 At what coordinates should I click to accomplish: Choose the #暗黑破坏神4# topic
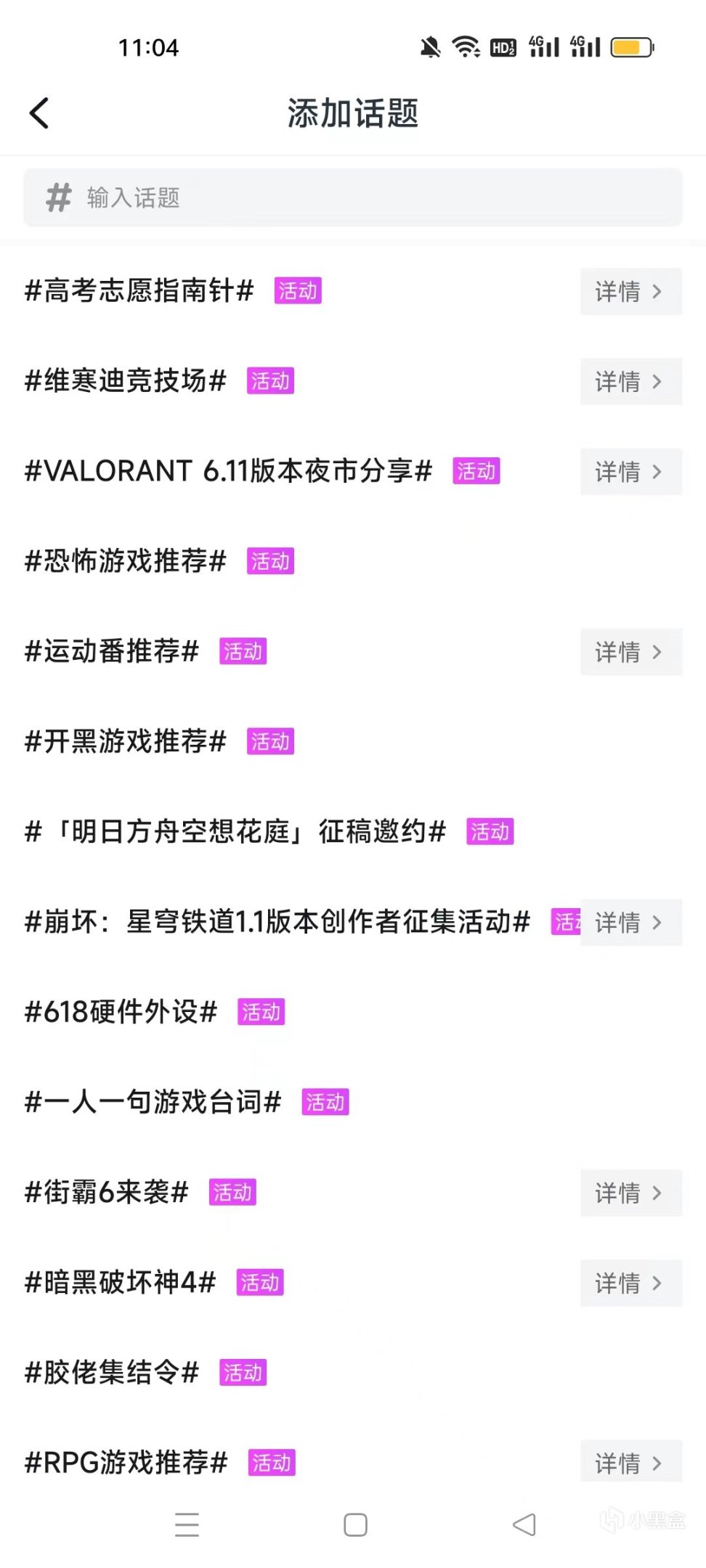[121, 1283]
